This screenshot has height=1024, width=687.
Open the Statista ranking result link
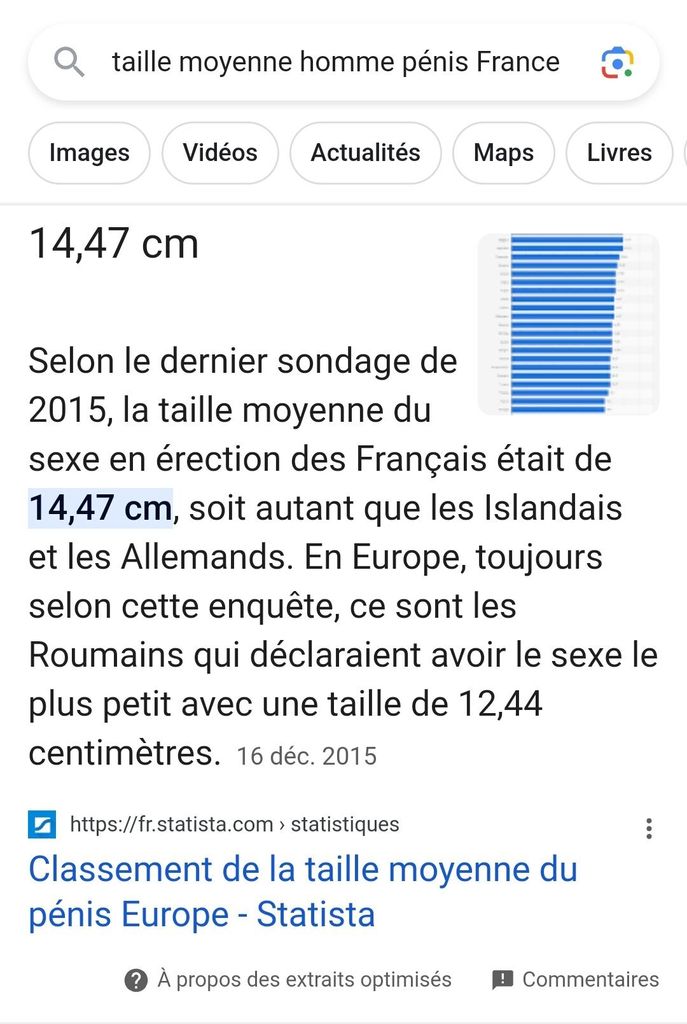302,890
